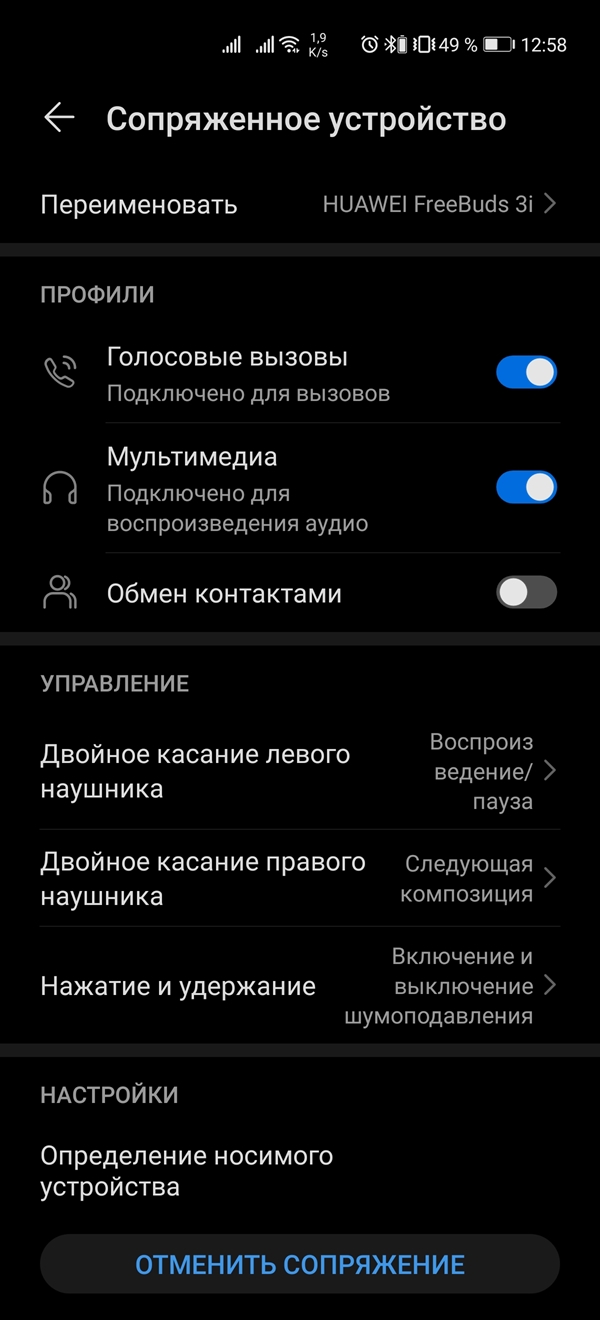Open Переименовать to rename HUAWEI FreeBuds 3i
Viewport: 600px width, 1320px height.
[300, 205]
